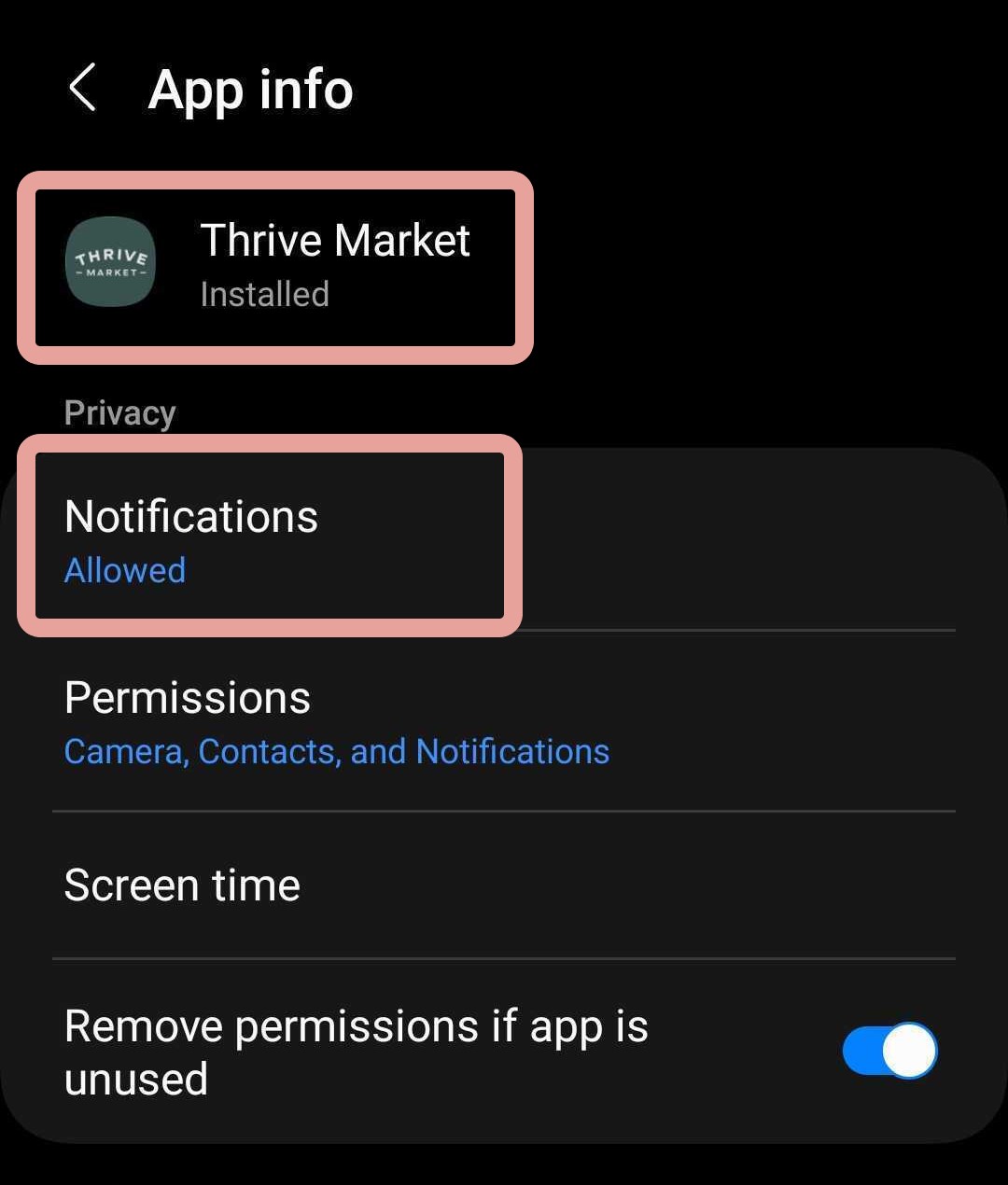Viewport: 1008px width, 1185px height.
Task: Select the Thrive Market name text
Action: tap(334, 240)
